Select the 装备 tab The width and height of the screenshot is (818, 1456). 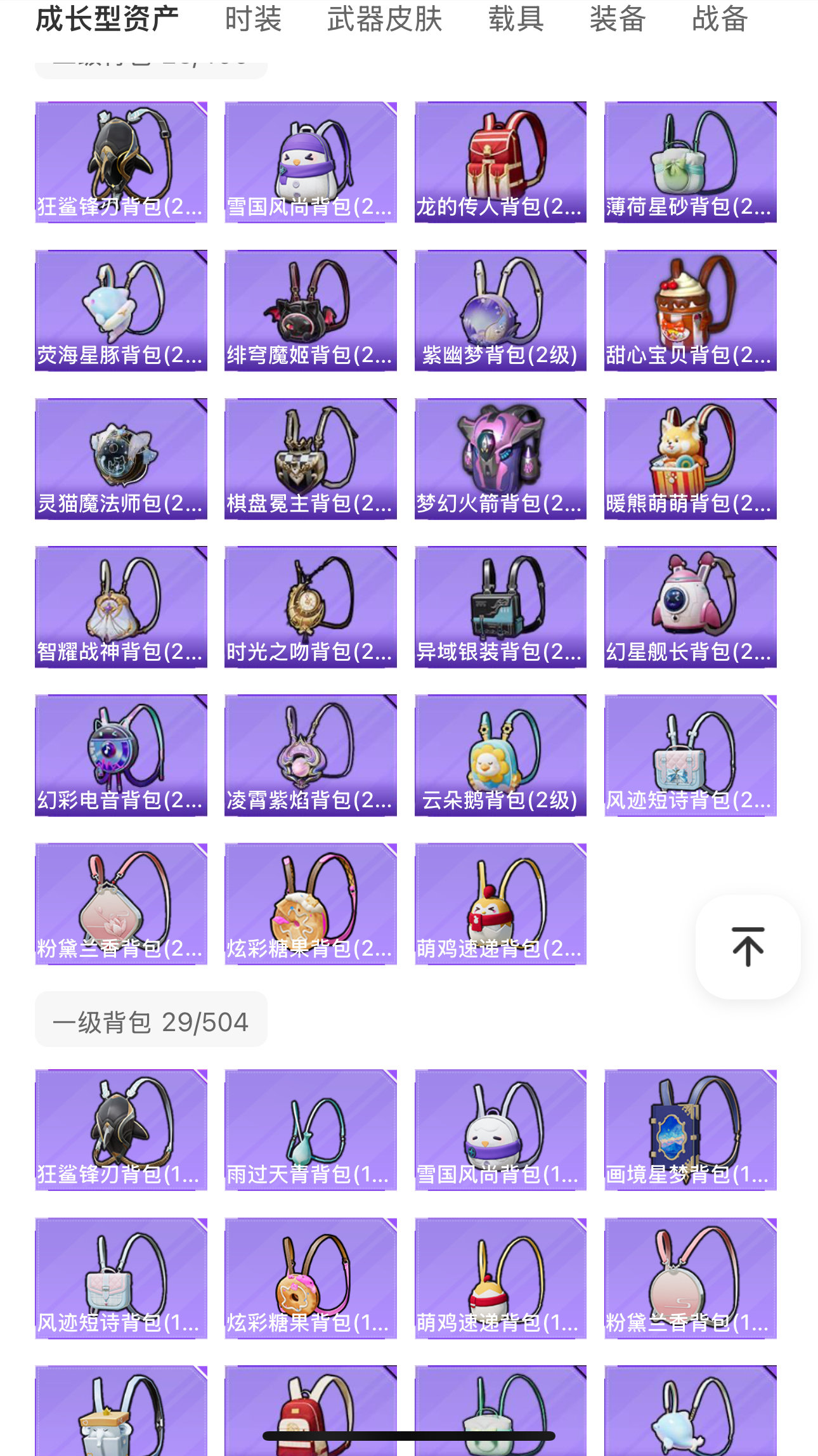coord(618,19)
